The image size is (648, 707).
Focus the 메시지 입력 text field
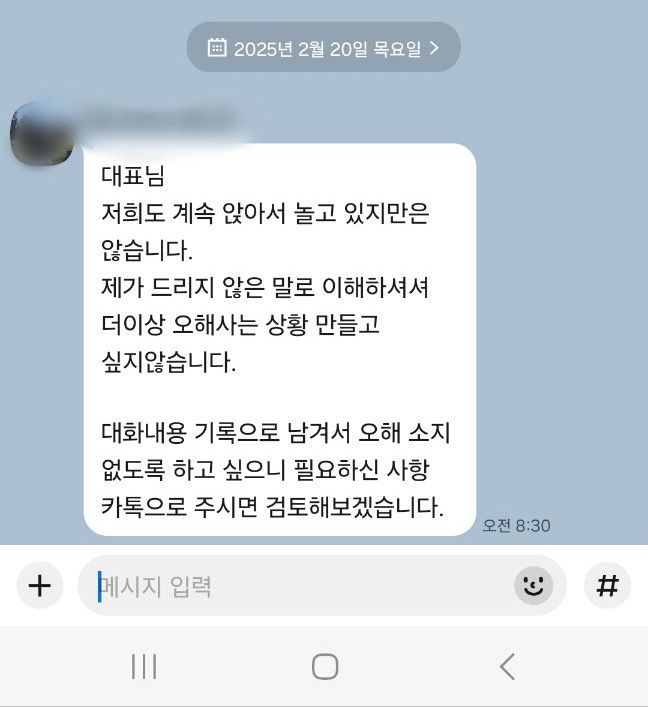tap(300, 586)
